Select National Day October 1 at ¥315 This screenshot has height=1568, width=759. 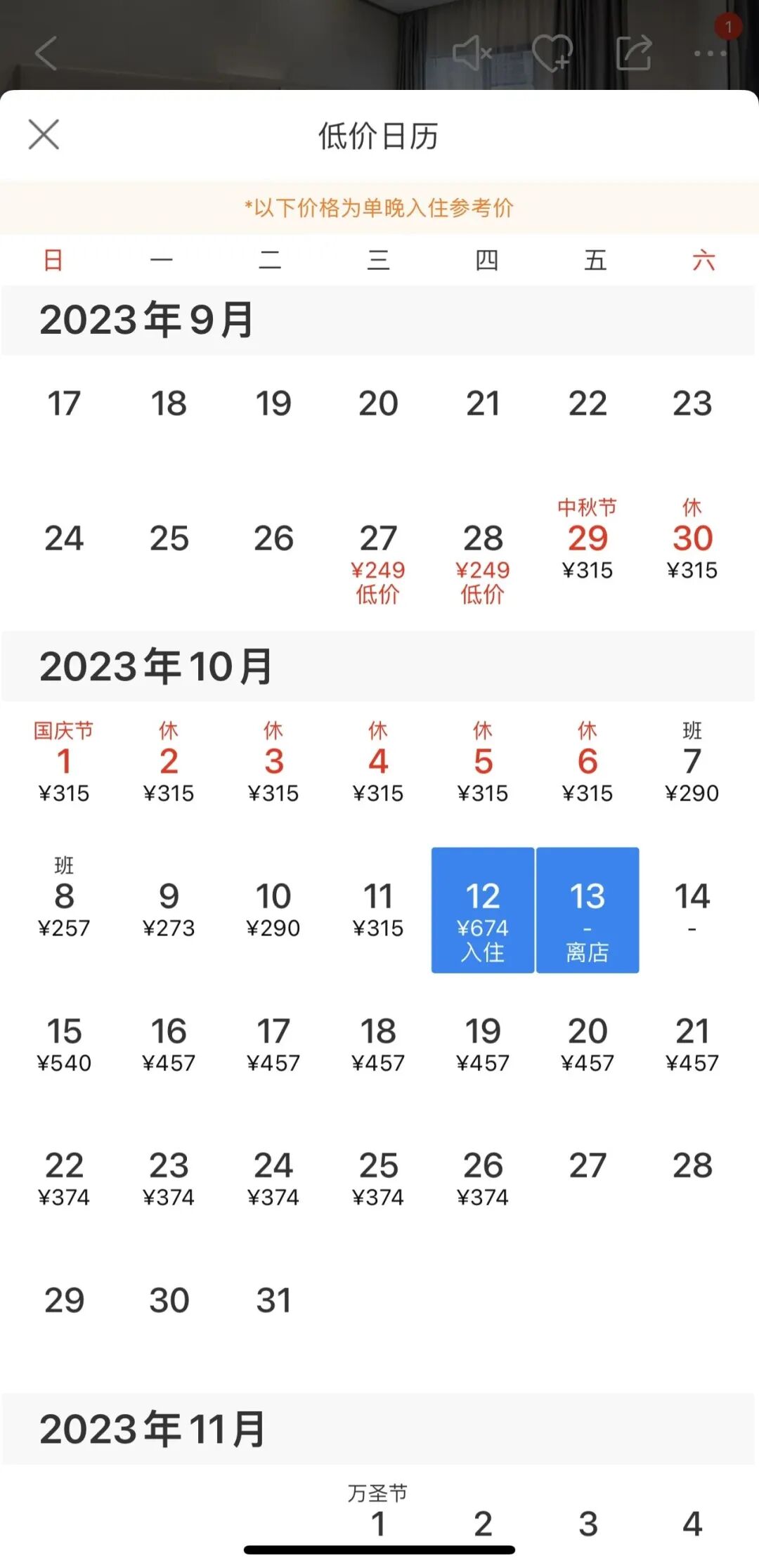[x=65, y=766]
